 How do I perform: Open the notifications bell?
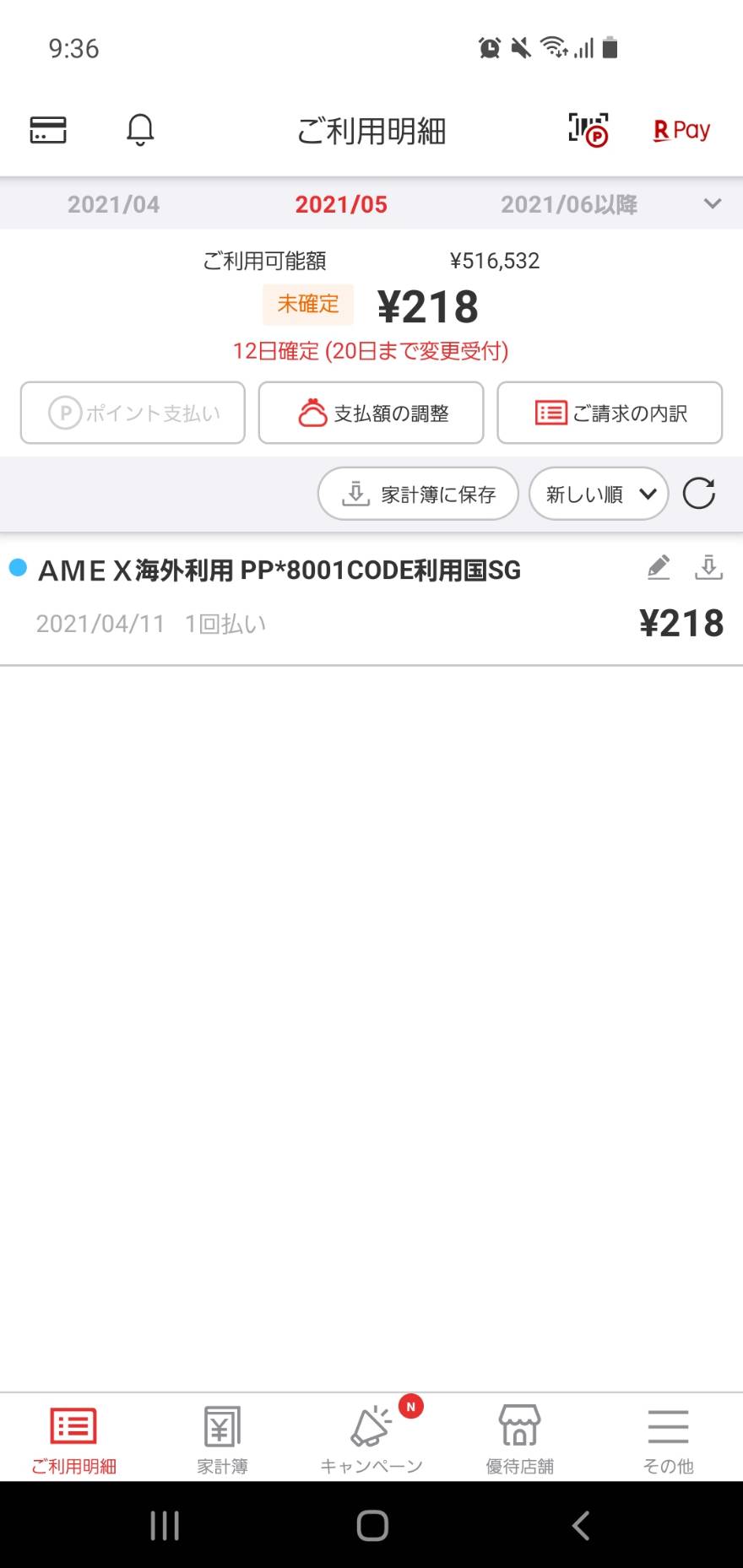[140, 130]
